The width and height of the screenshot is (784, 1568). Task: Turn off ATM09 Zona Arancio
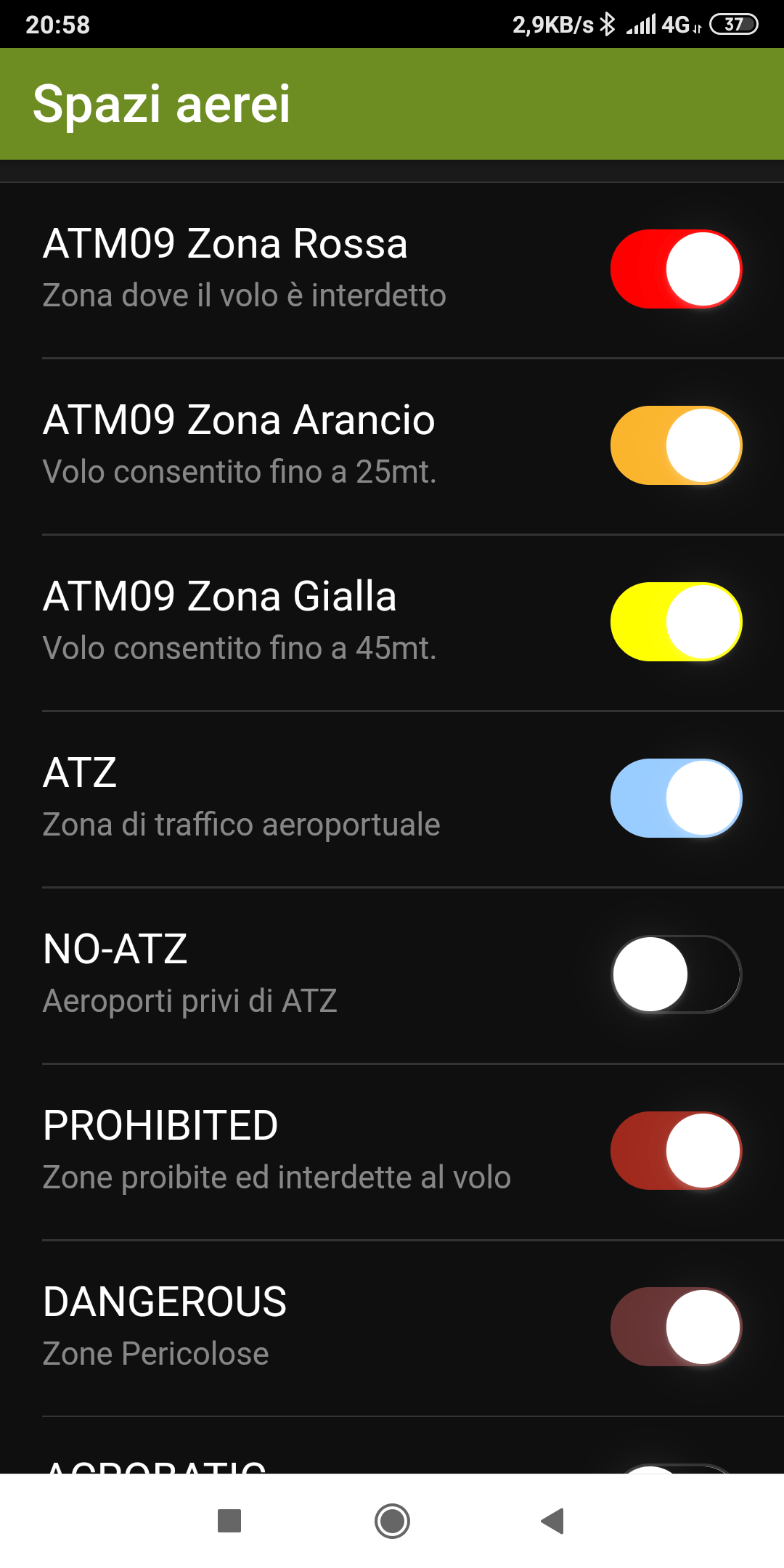coord(676,446)
